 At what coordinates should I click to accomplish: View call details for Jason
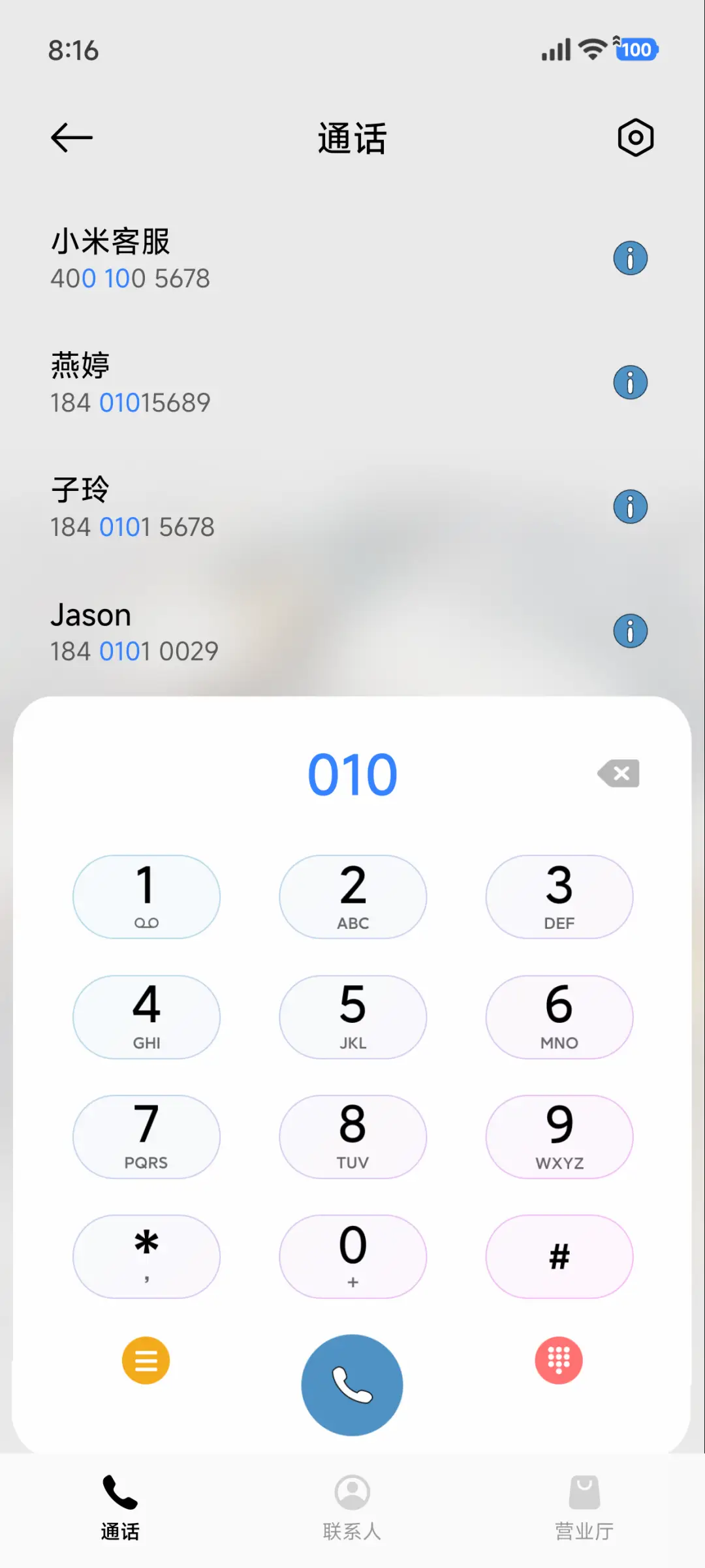point(630,631)
